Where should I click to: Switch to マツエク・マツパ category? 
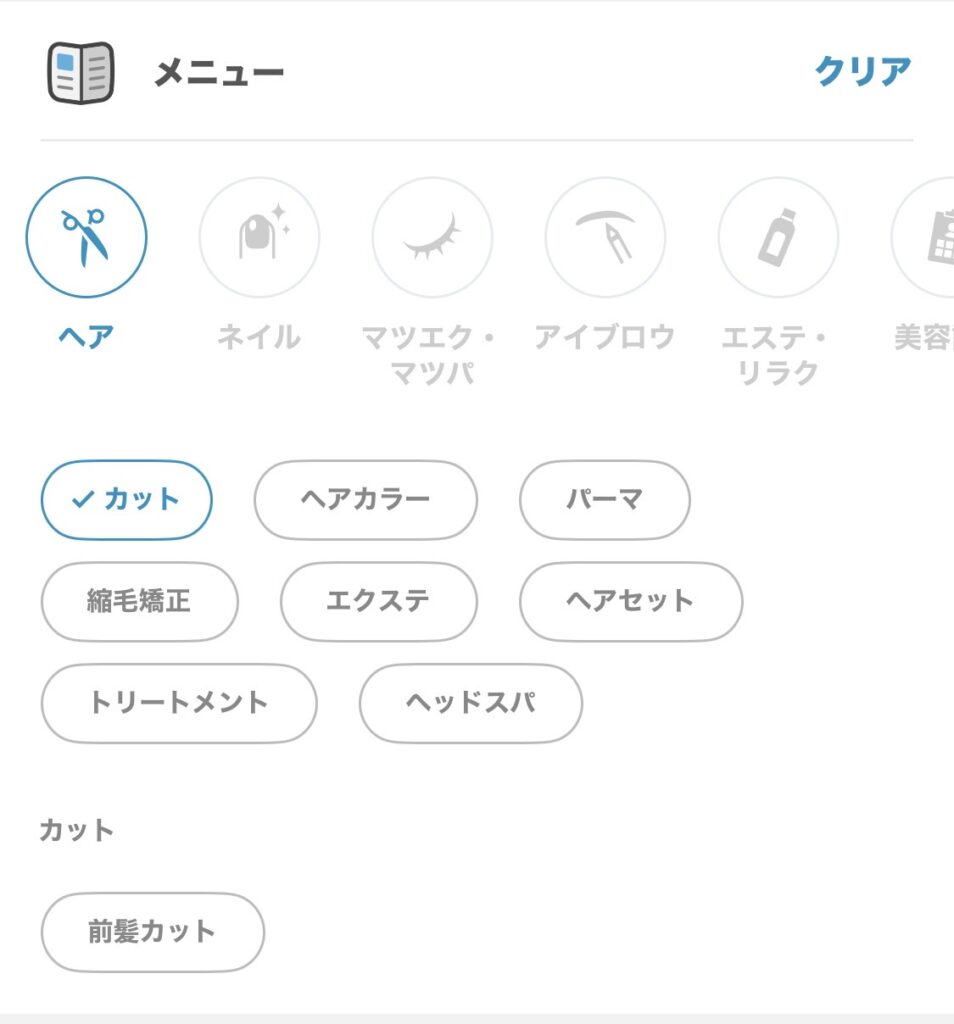[432, 238]
